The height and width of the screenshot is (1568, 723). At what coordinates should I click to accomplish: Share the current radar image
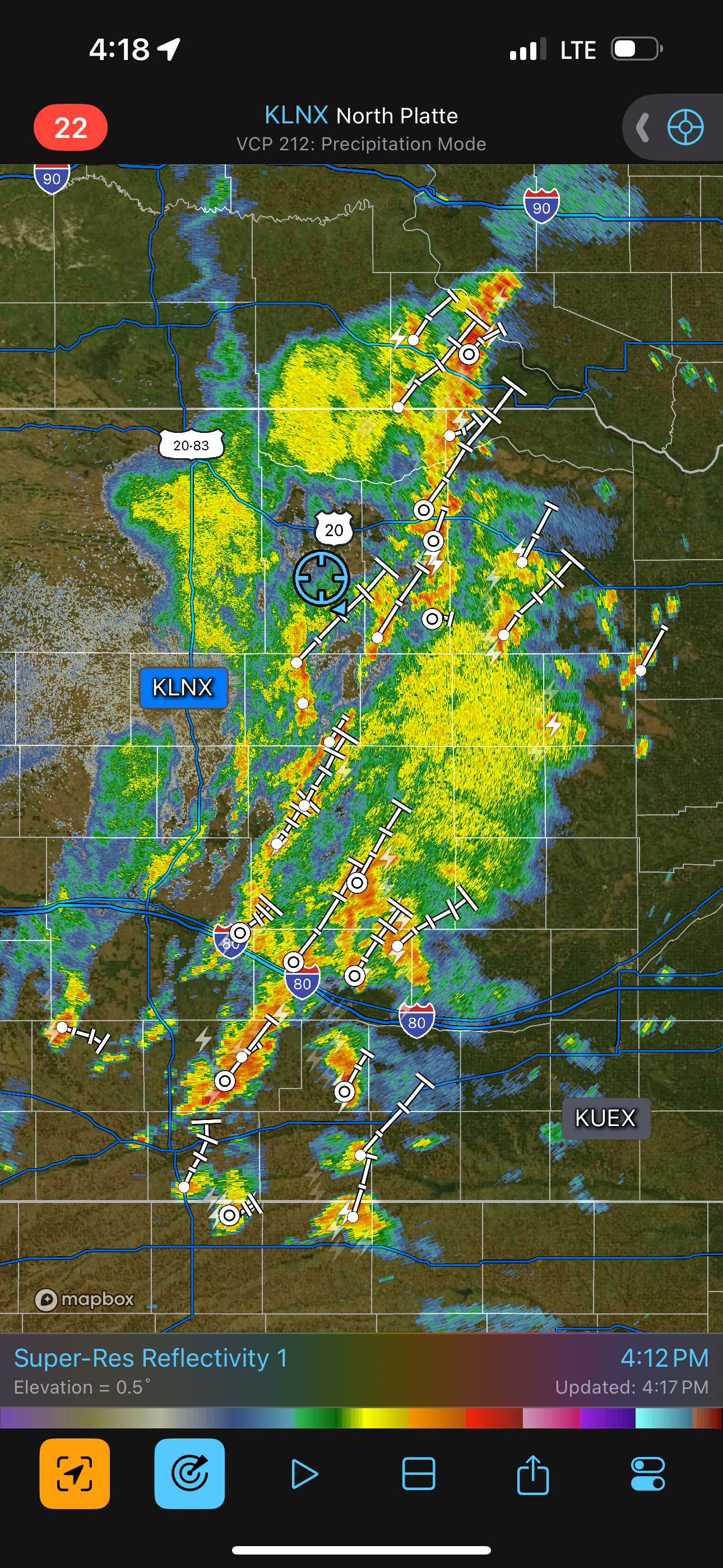tap(533, 1474)
